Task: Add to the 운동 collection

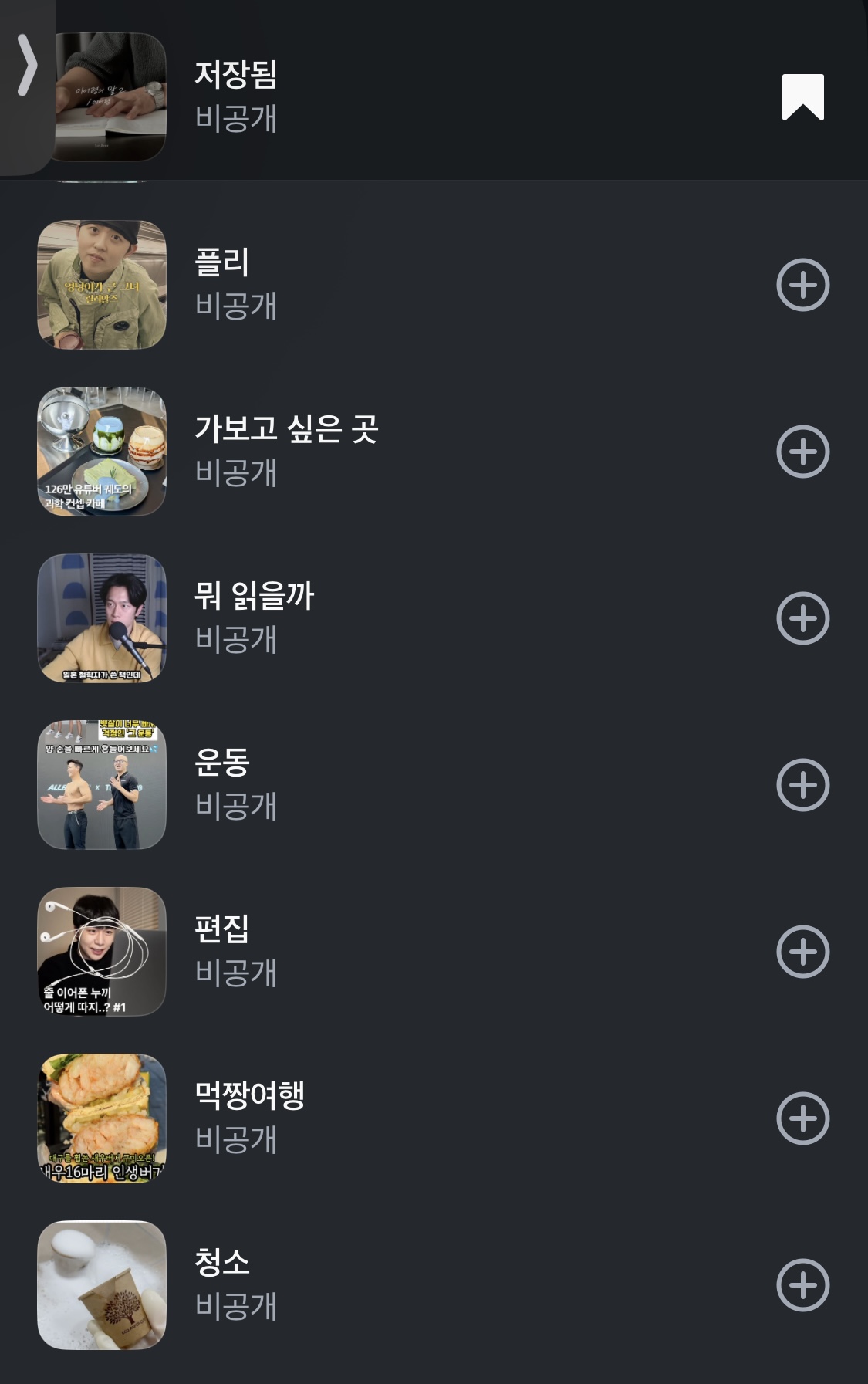Action: (802, 785)
